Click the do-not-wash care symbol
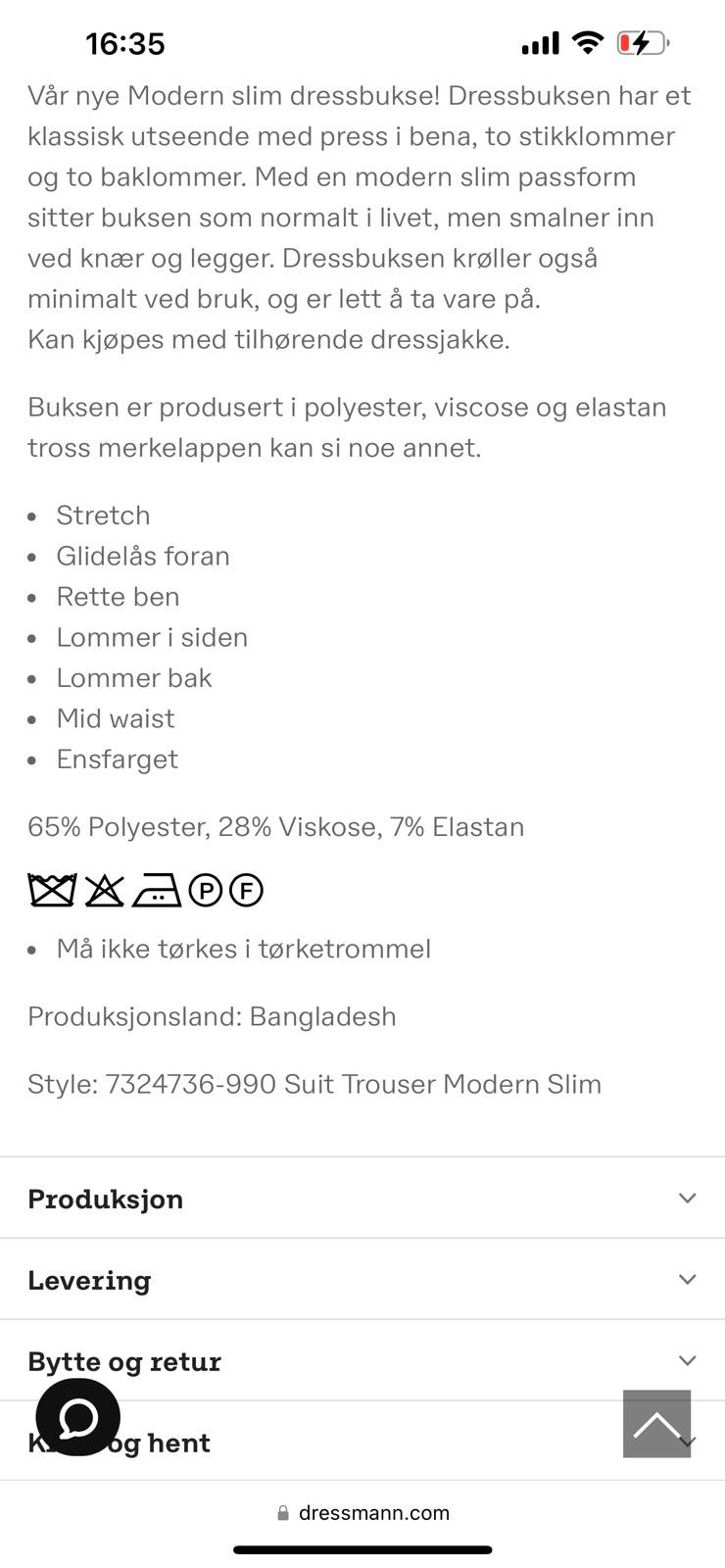 (51, 890)
